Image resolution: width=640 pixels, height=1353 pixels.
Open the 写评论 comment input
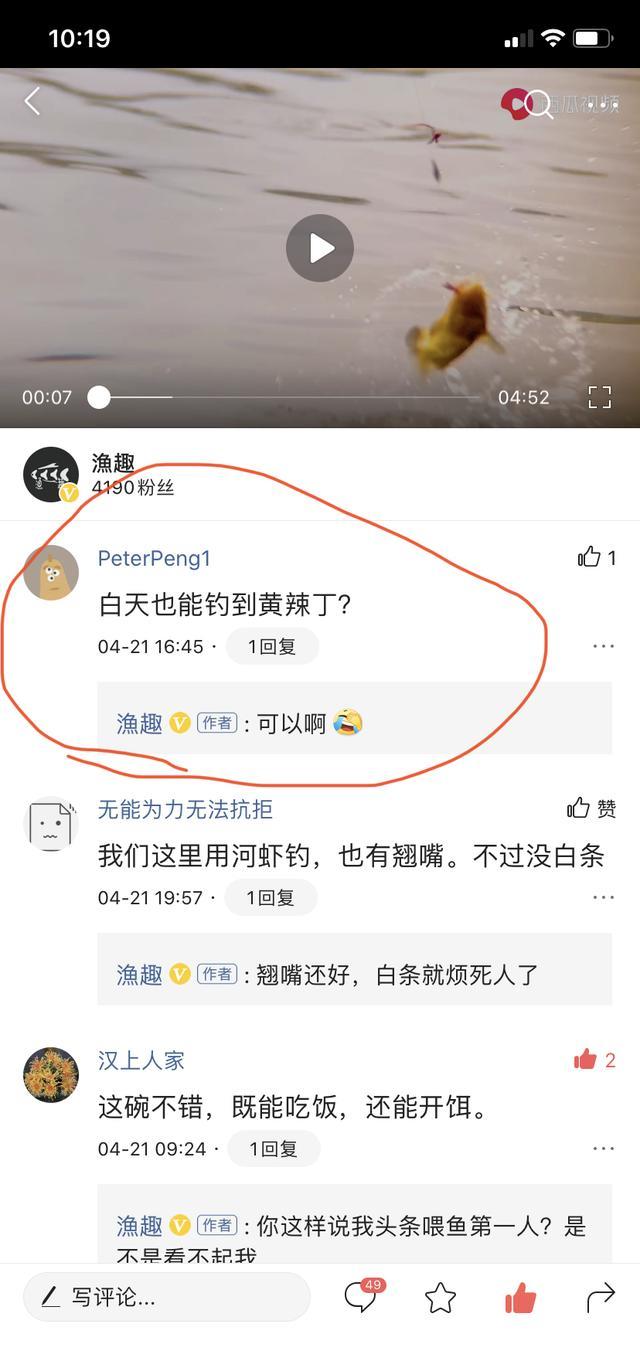166,1298
